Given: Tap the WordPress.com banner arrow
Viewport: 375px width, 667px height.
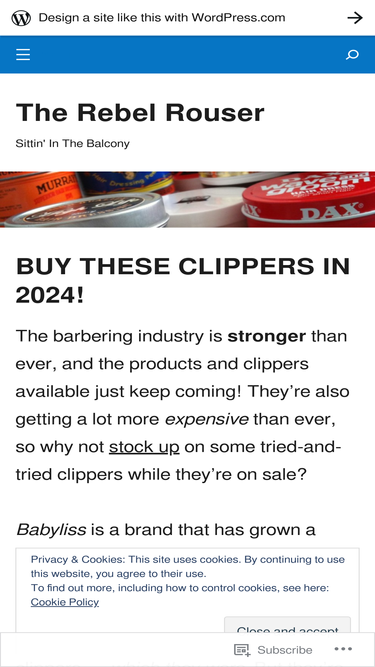Looking at the screenshot, I should coord(355,18).
